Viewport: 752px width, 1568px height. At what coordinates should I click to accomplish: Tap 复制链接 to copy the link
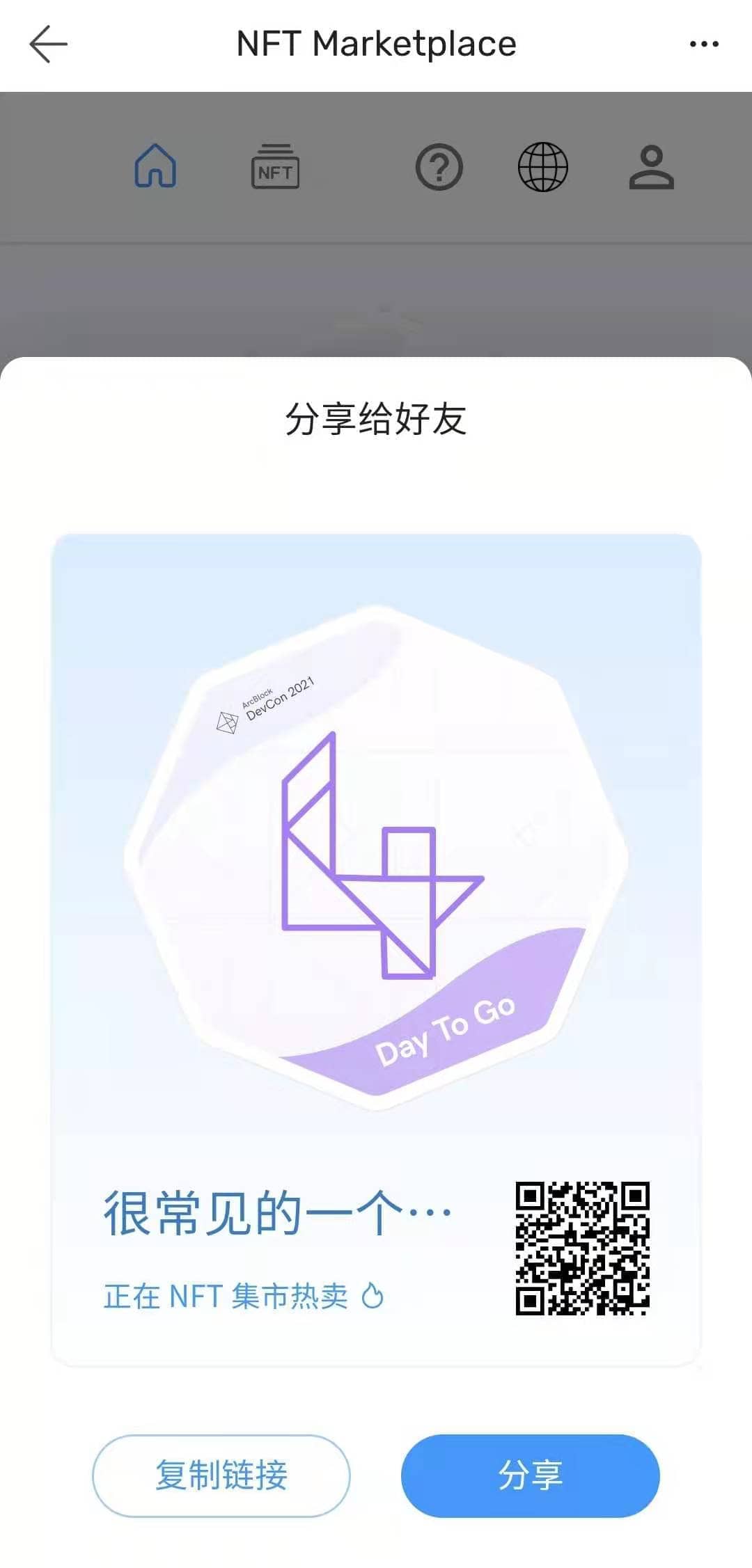(x=221, y=1475)
